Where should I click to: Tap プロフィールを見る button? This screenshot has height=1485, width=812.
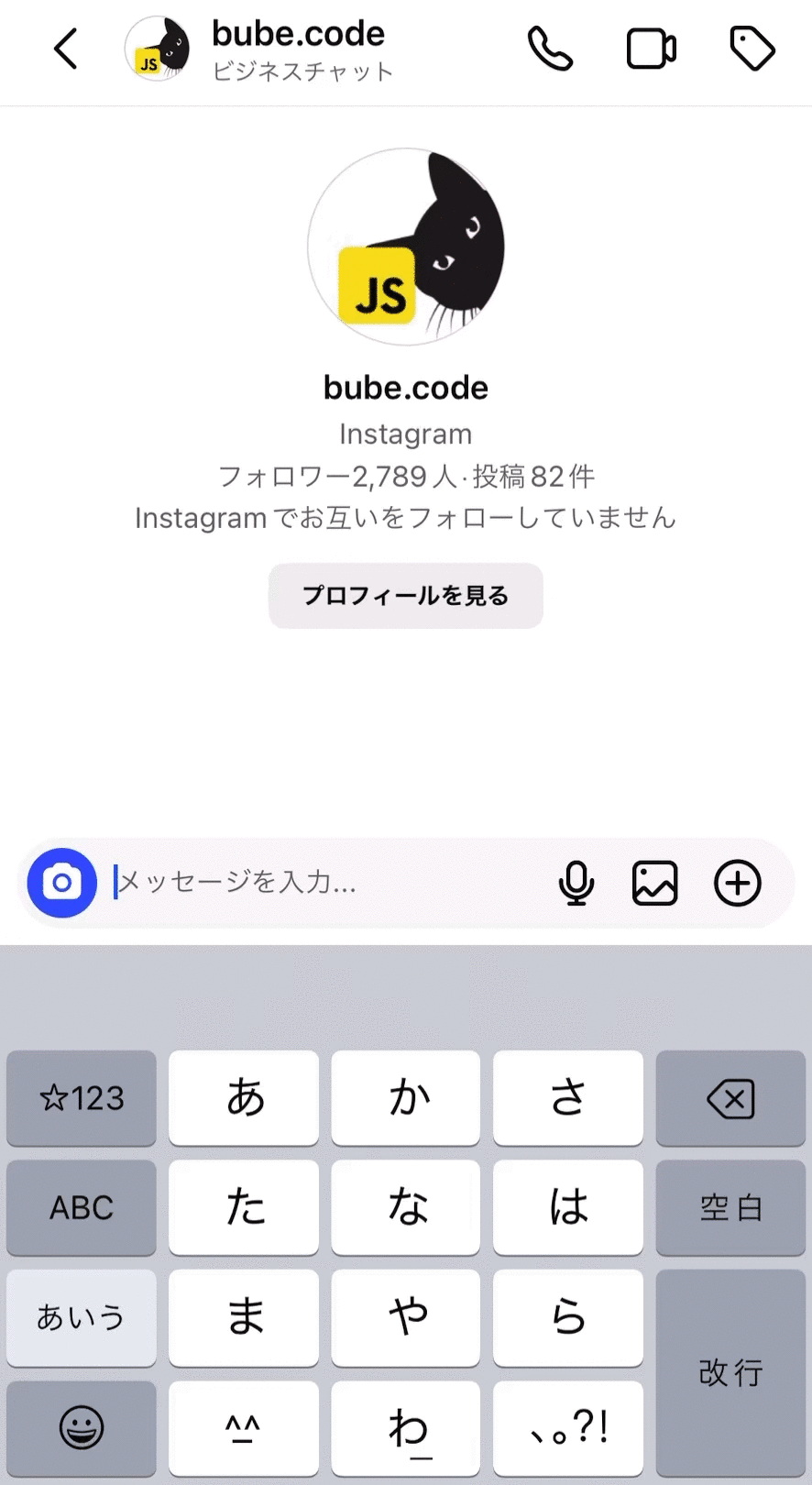click(405, 596)
